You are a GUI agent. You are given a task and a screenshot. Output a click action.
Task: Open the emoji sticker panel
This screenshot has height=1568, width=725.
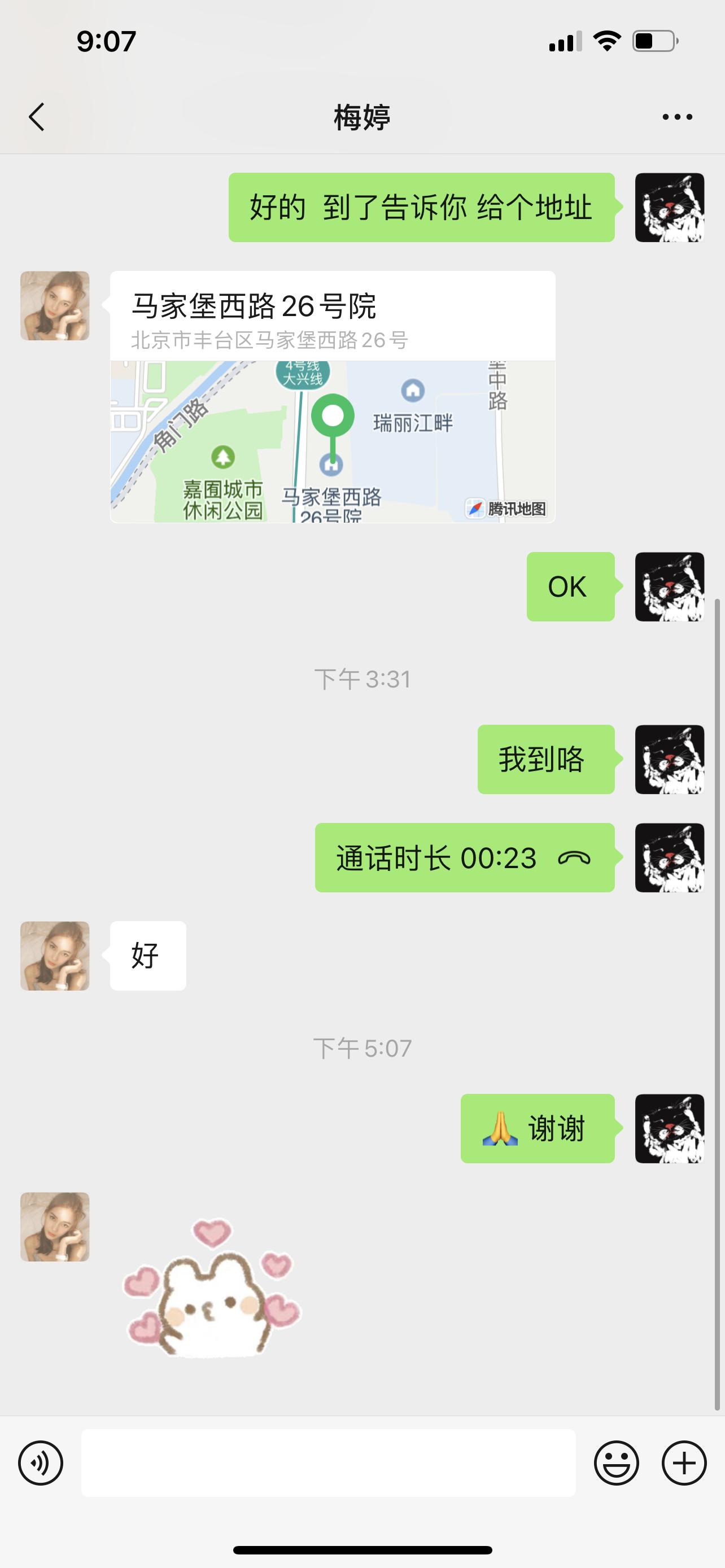[x=616, y=1462]
